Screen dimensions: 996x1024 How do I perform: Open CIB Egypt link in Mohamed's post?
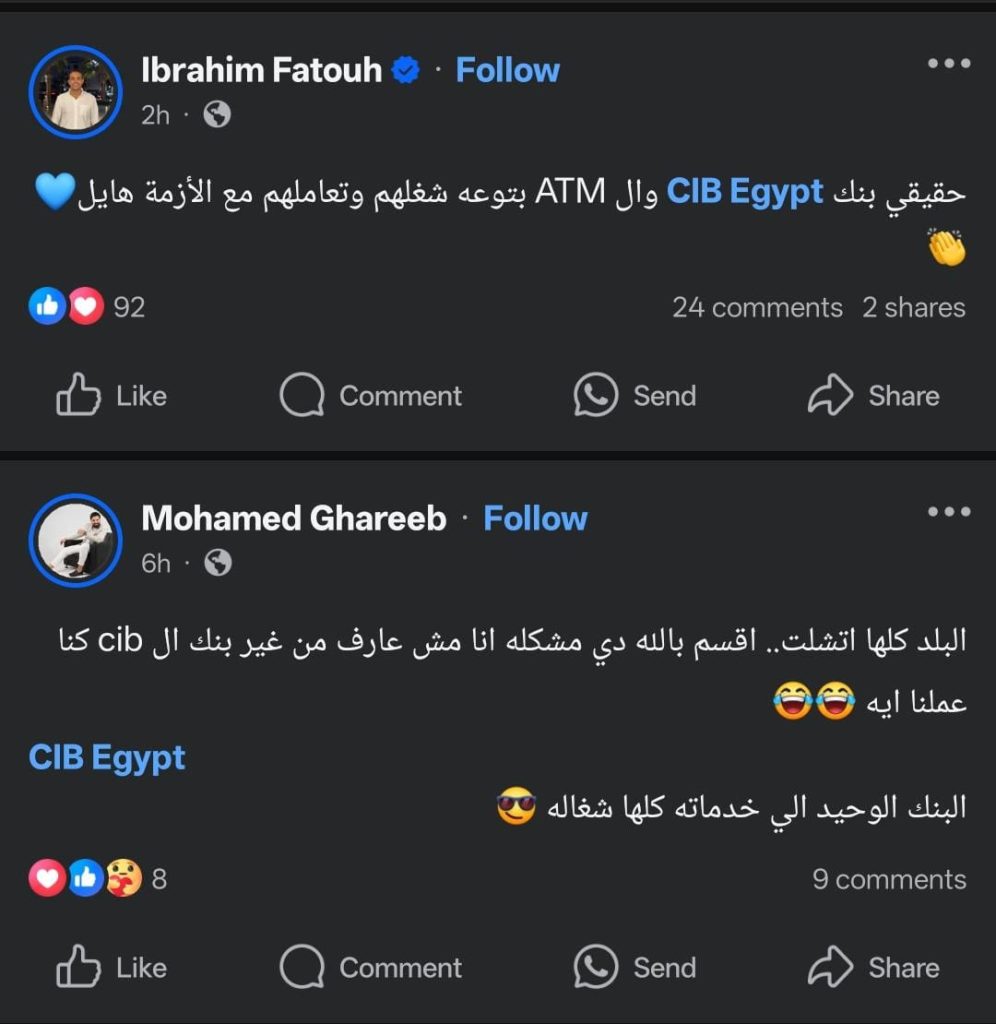[107, 757]
